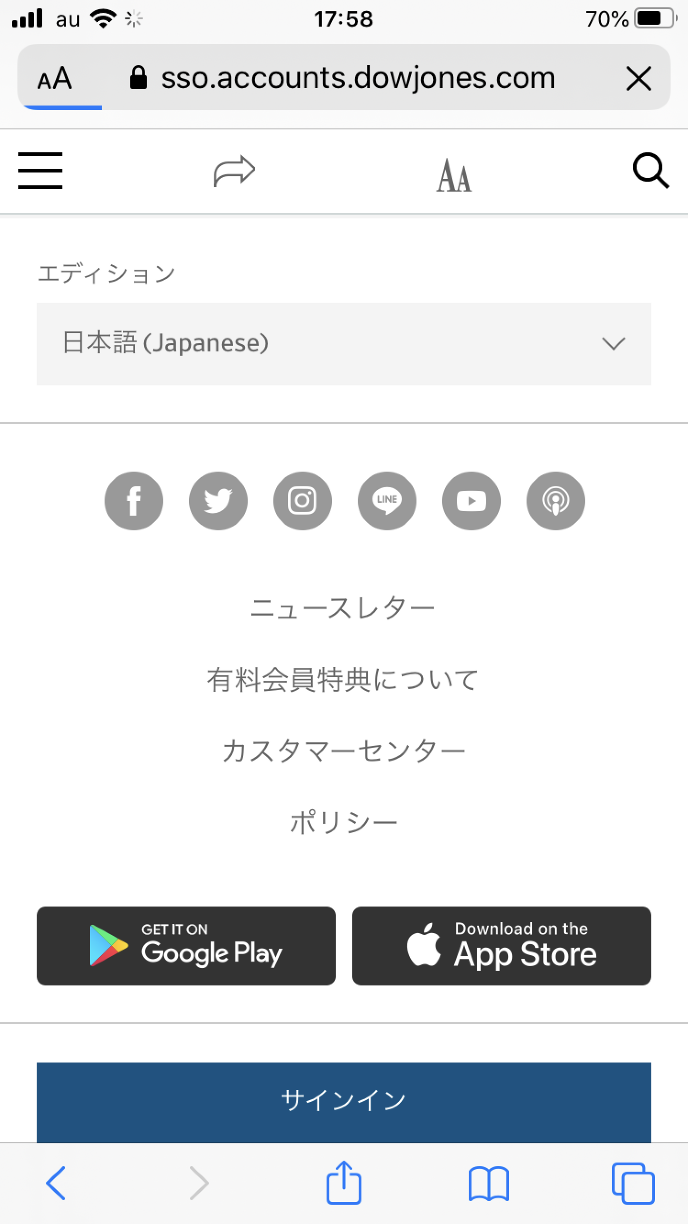Visit the Facebook page
This screenshot has width=688, height=1224.
[x=133, y=500]
